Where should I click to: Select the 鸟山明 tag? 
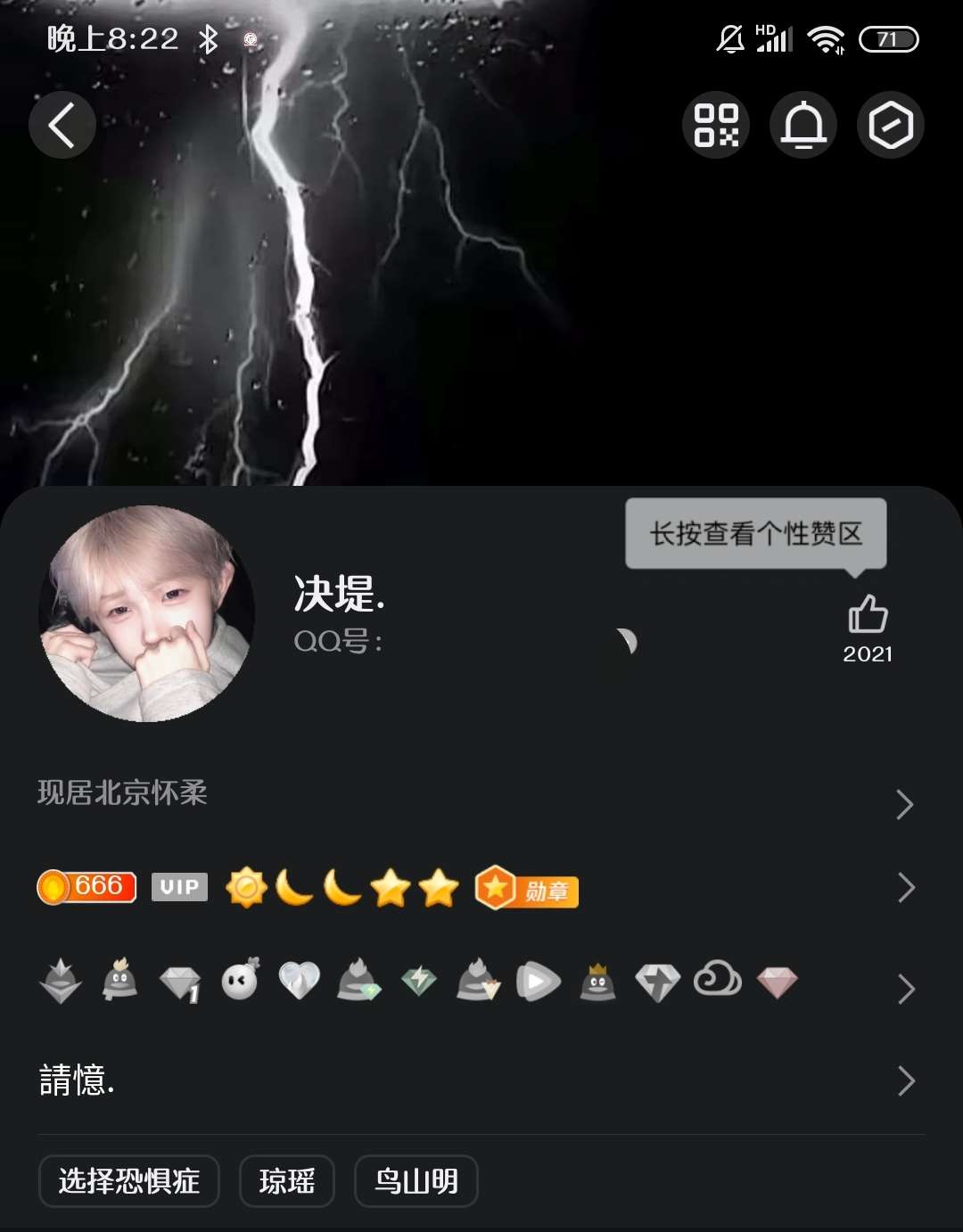[x=416, y=1181]
